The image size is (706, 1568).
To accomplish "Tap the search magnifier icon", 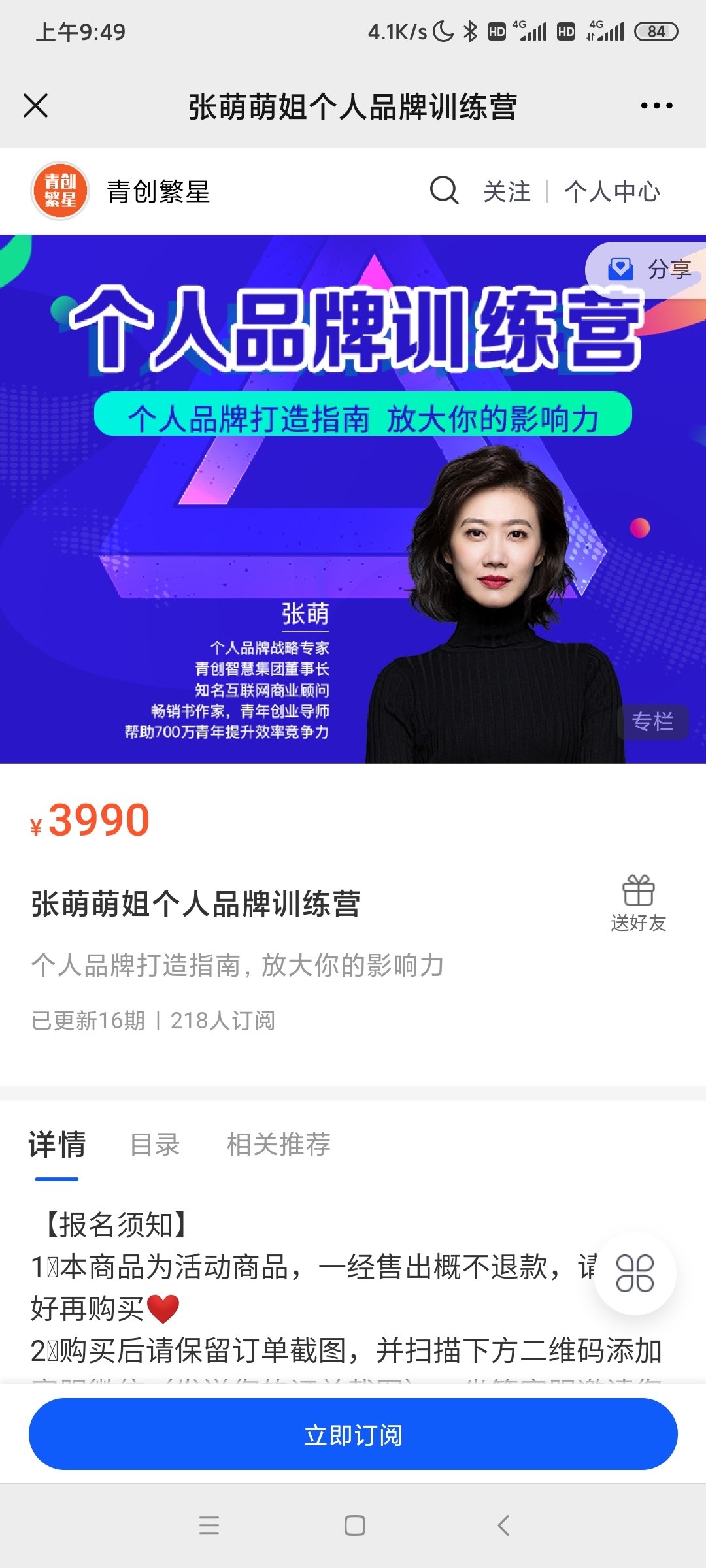I will click(444, 191).
